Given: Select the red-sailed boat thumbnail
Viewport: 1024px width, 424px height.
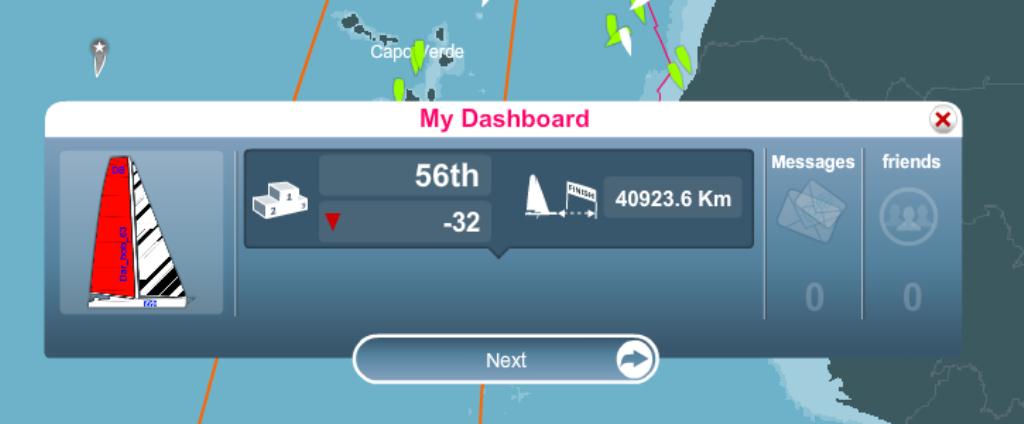Looking at the screenshot, I should click(141, 233).
